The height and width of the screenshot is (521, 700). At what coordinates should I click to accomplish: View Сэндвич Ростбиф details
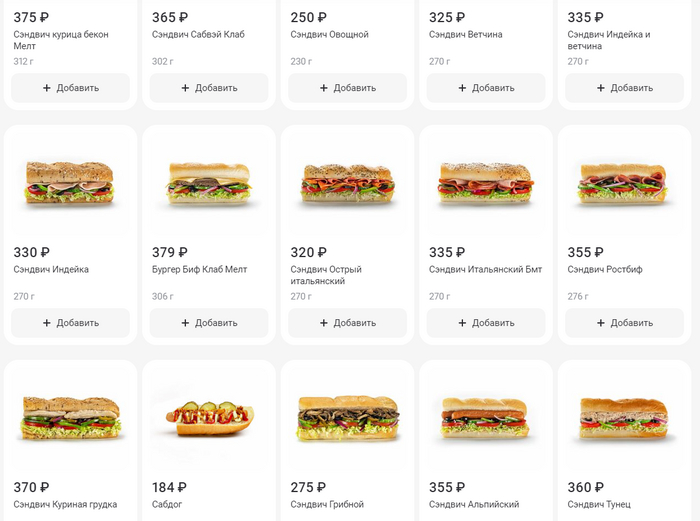tap(624, 182)
